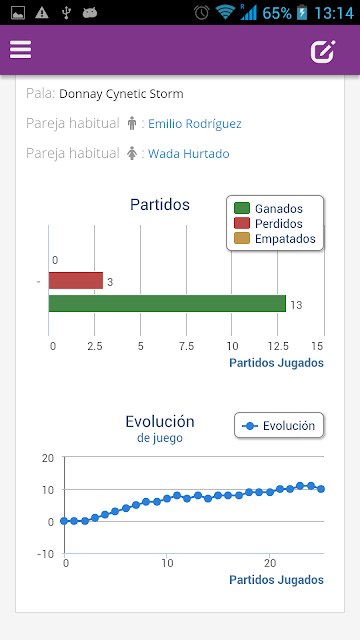Toggle the Perdidos series in the legend
Screen dimensions: 360x640
(x=268, y=224)
